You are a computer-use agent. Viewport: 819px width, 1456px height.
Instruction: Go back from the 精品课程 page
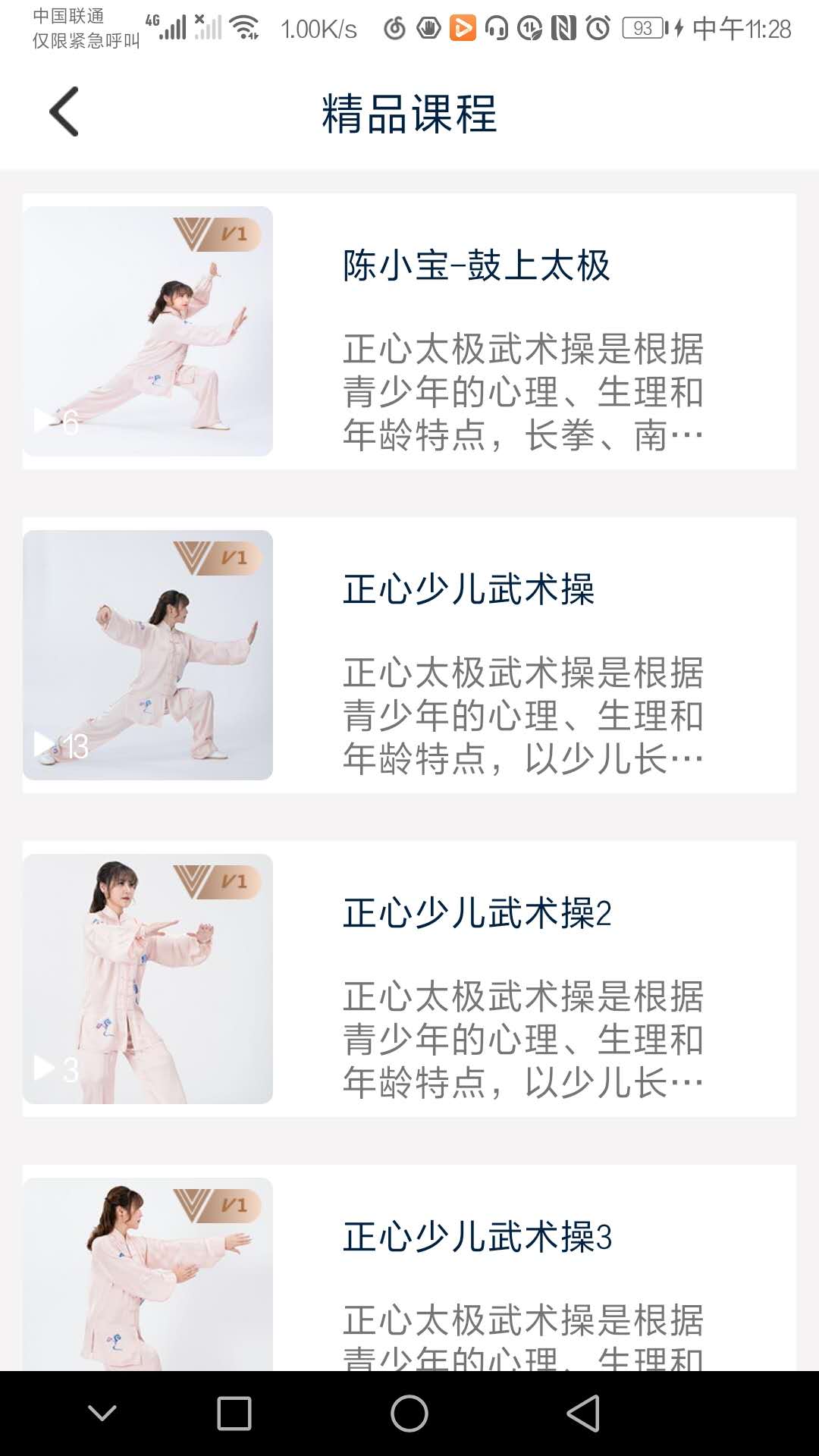click(64, 112)
